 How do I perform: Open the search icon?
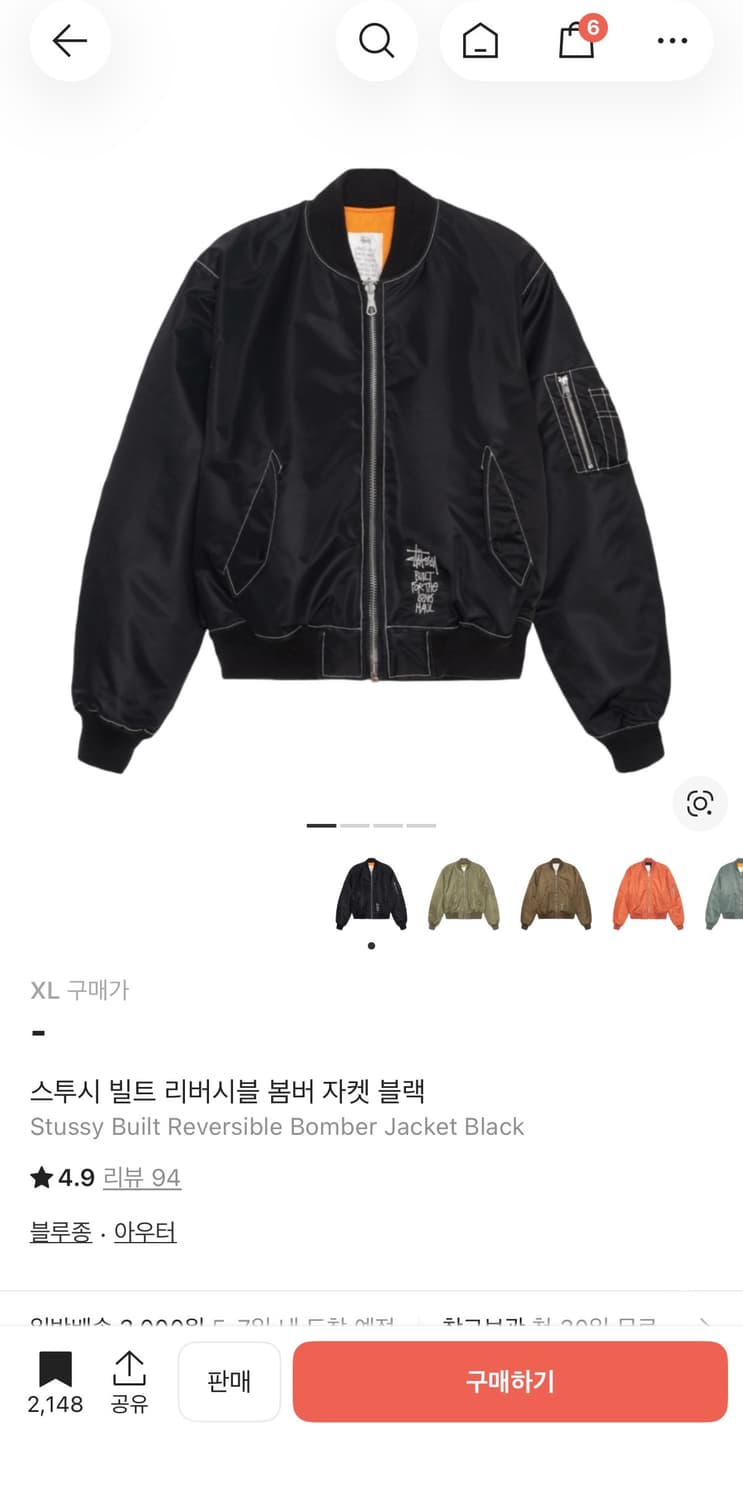point(376,41)
